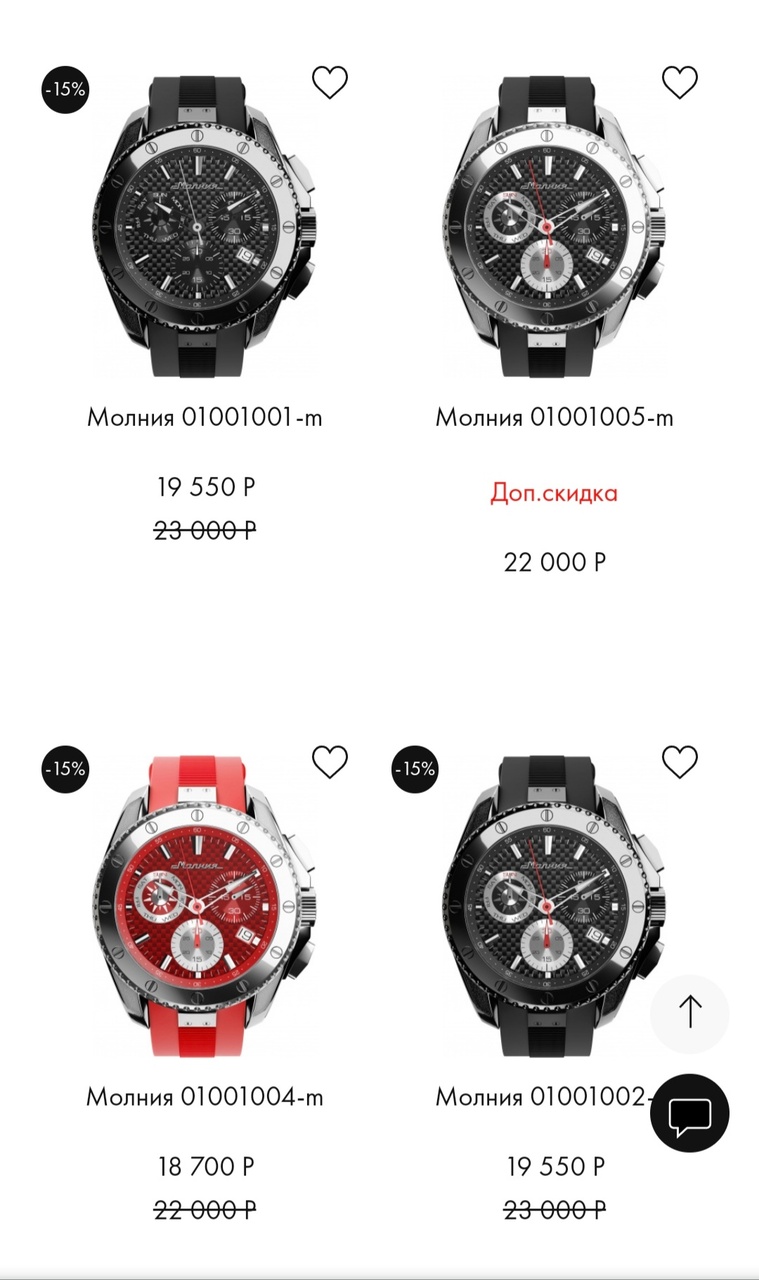This screenshot has height=1280, width=759.
Task: Add Молния 01001001-m to favorites
Action: (329, 82)
